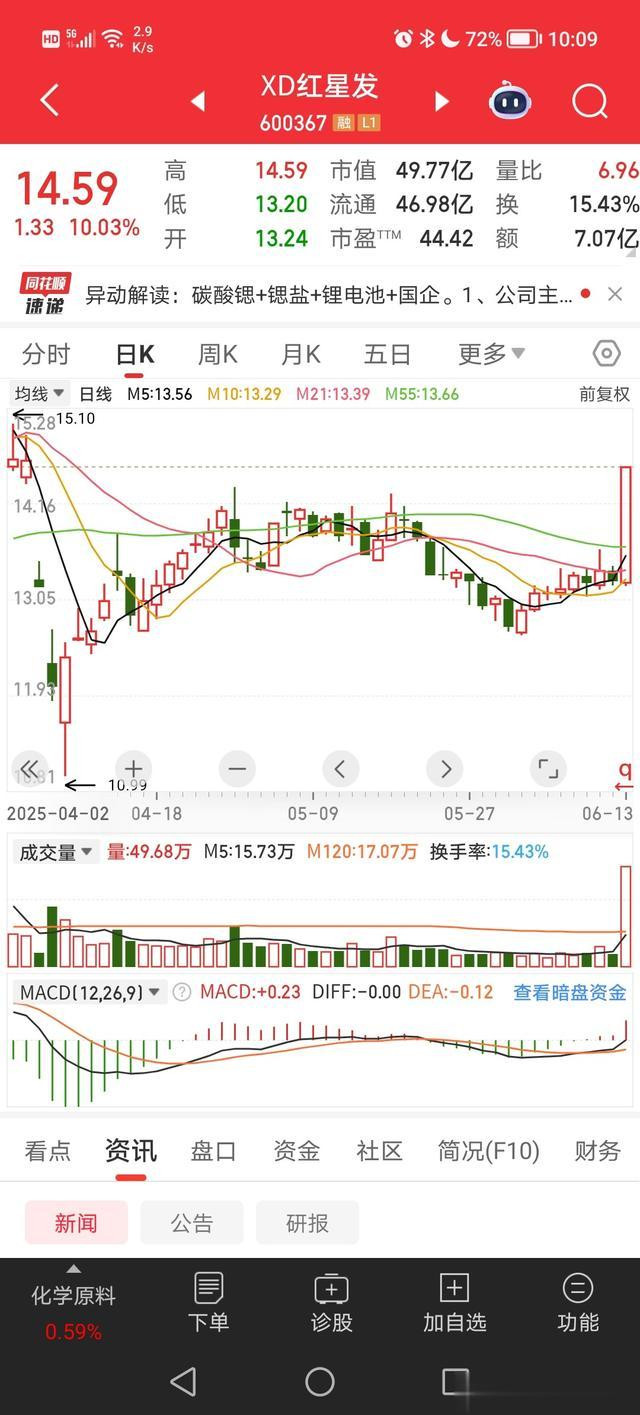
Task: Select the 月K chart tab
Action: point(300,354)
